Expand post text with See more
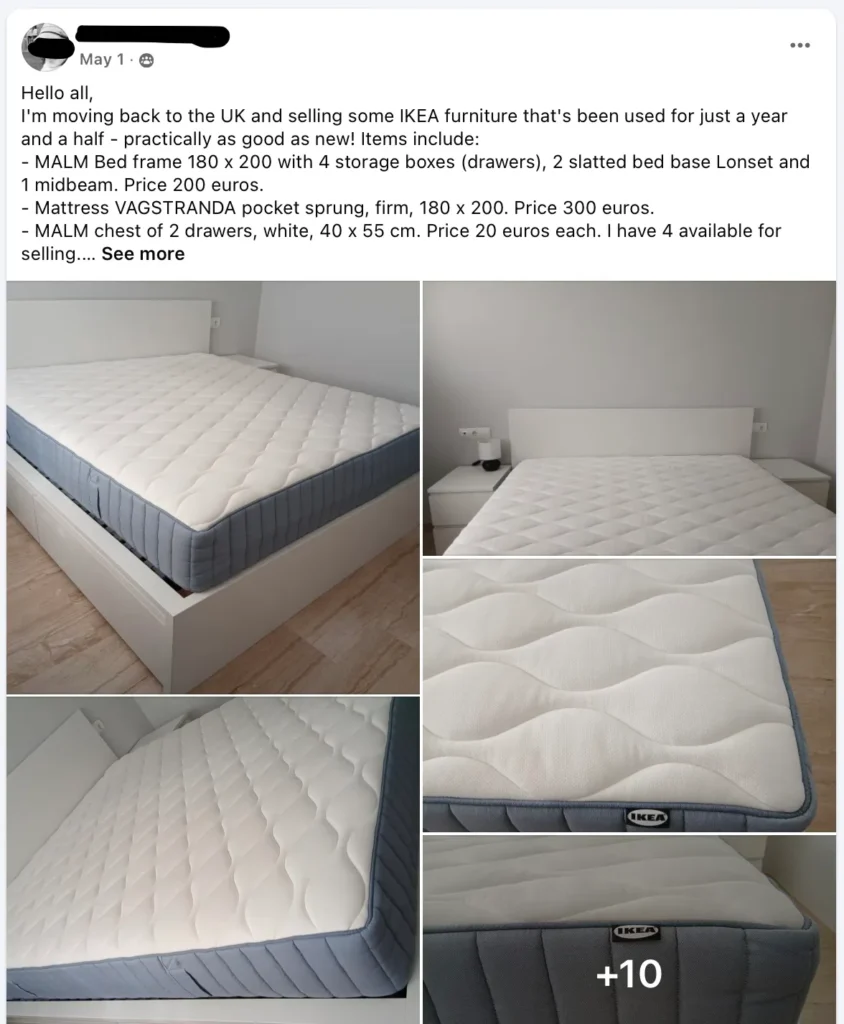Viewport: 844px width, 1024px height. [x=143, y=254]
